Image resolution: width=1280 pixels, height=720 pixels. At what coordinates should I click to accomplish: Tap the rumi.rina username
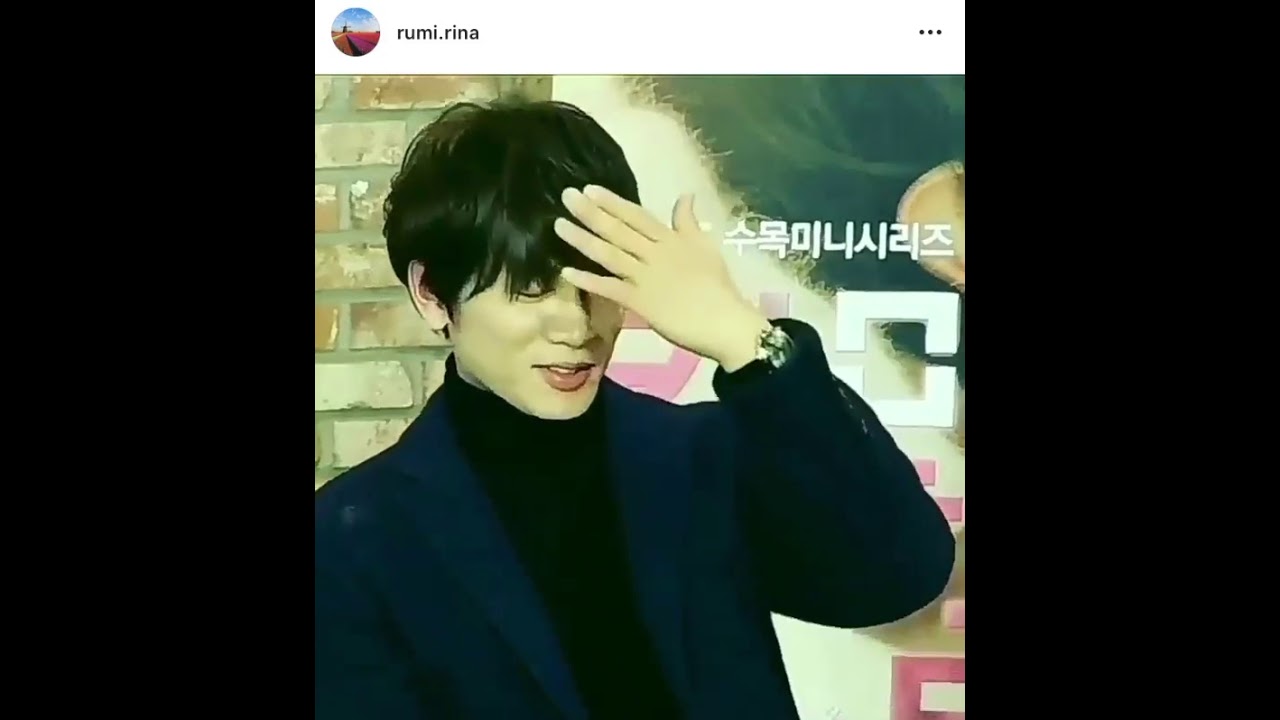pyautogui.click(x=437, y=33)
